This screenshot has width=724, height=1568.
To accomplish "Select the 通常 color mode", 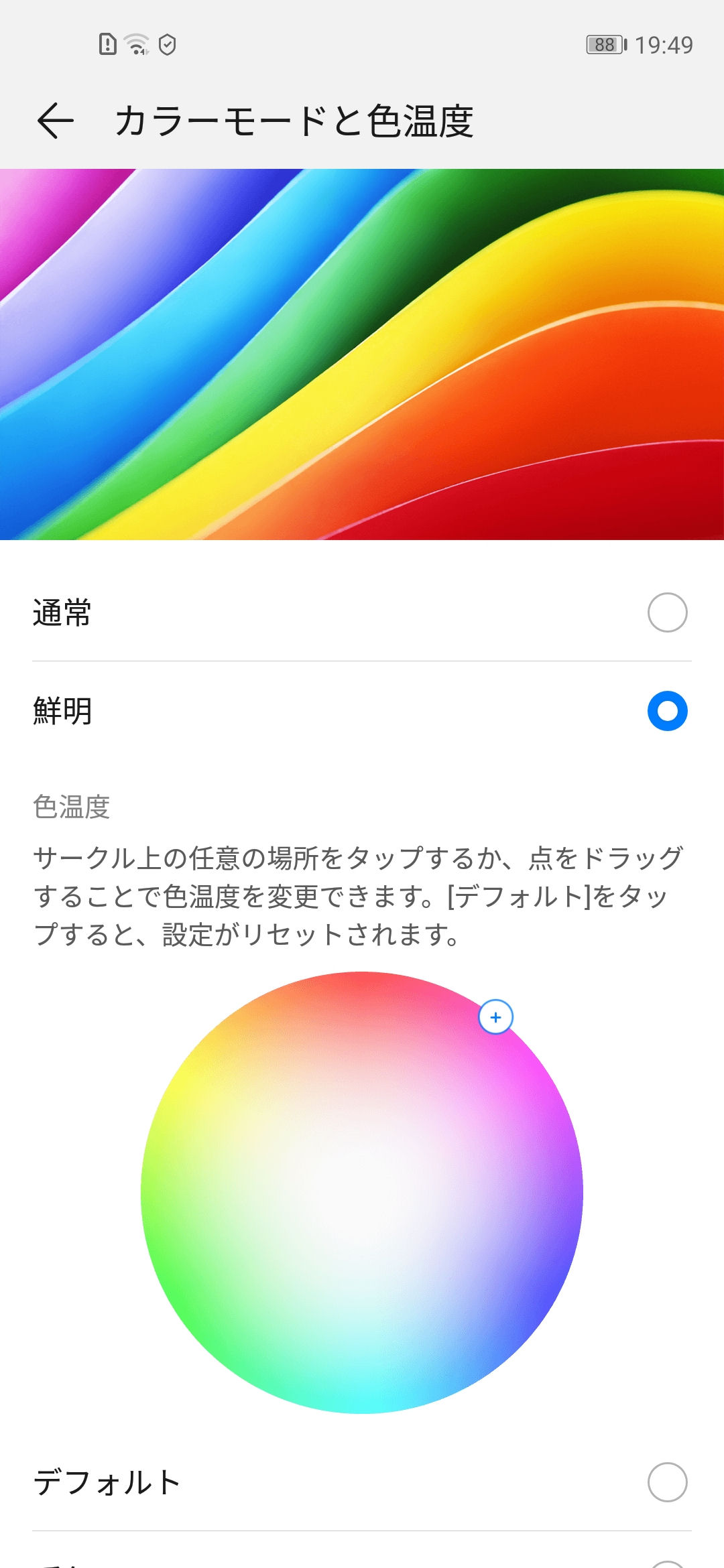I will tap(362, 612).
